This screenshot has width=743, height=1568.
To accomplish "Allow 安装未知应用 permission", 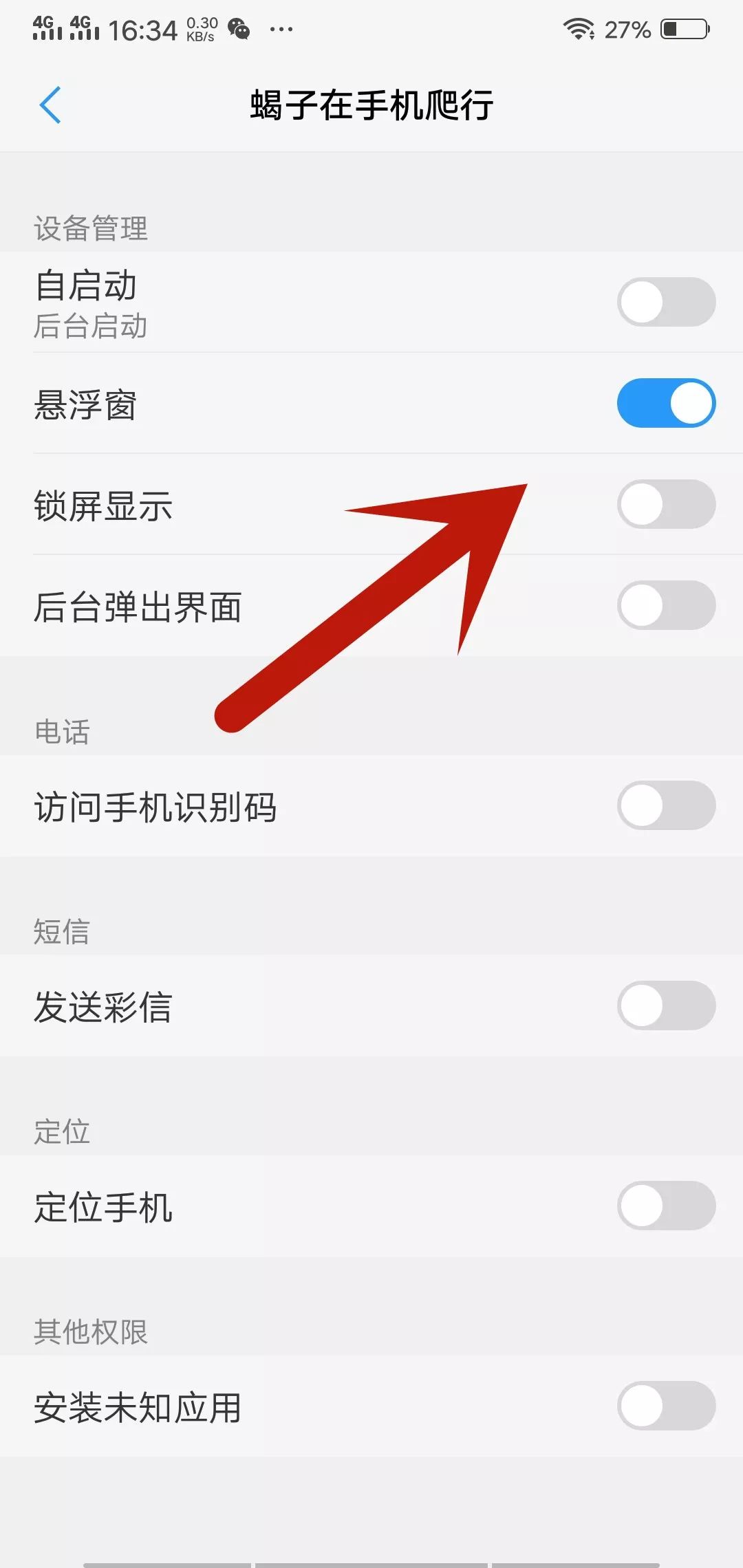I will 665,1406.
